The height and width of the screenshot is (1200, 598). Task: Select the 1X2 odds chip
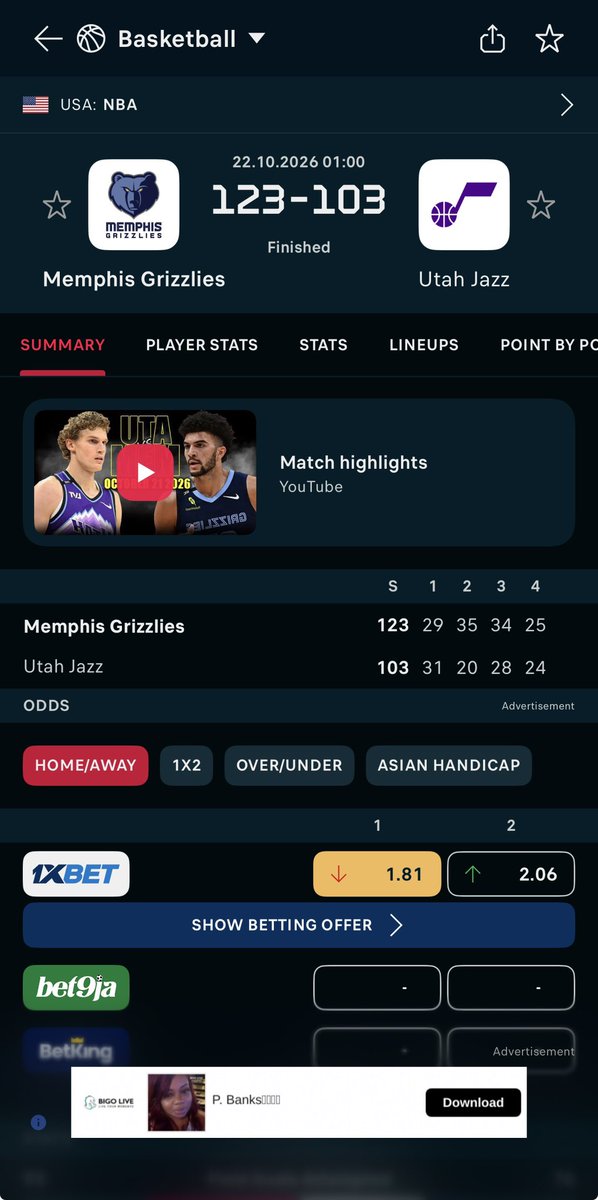(x=186, y=765)
